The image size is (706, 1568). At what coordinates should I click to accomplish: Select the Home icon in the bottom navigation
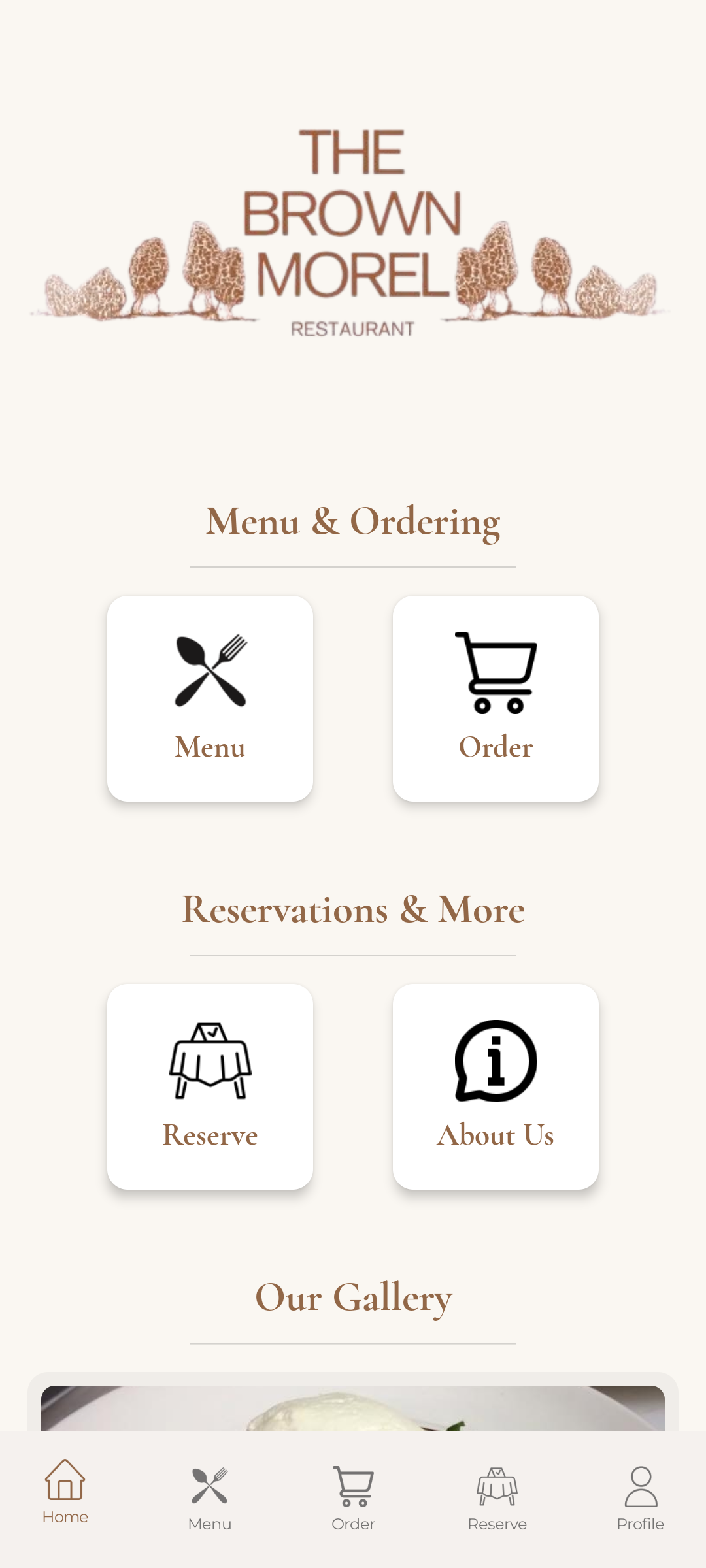pyautogui.click(x=65, y=1480)
